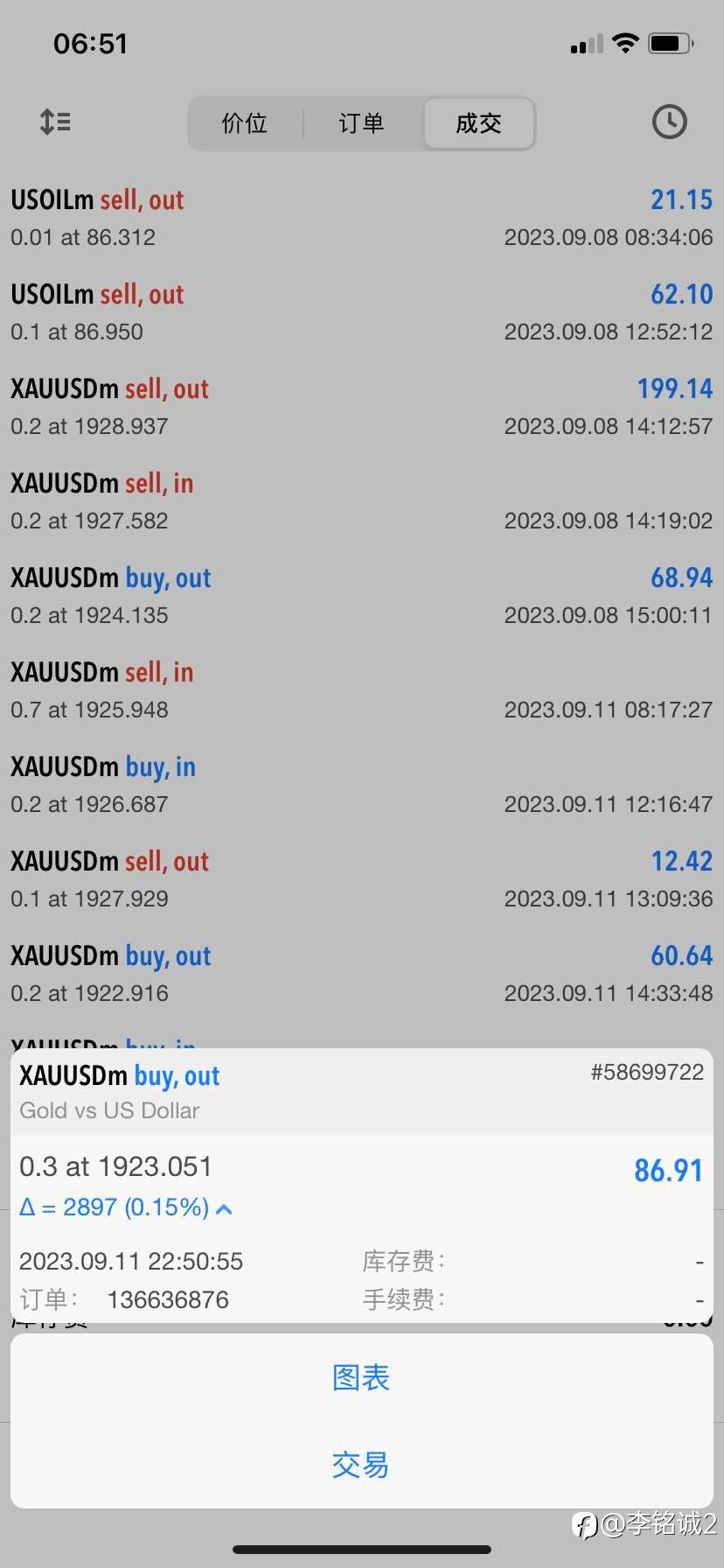Open the XAUUSDm deal with profit 199.14
Screen dimensions: 724x1568
tap(362, 406)
